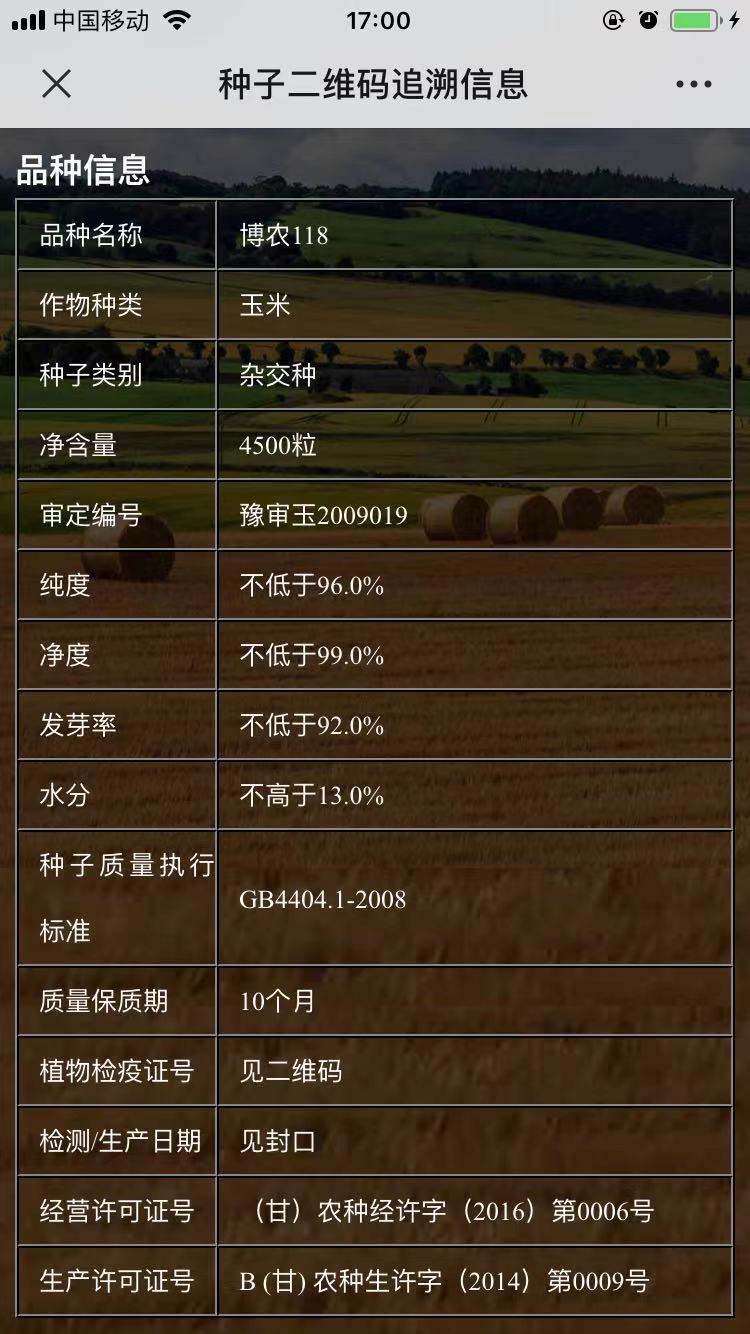Screen dimensions: 750x1334
Task: Open the three-dot overflow menu
Action: [x=693, y=85]
